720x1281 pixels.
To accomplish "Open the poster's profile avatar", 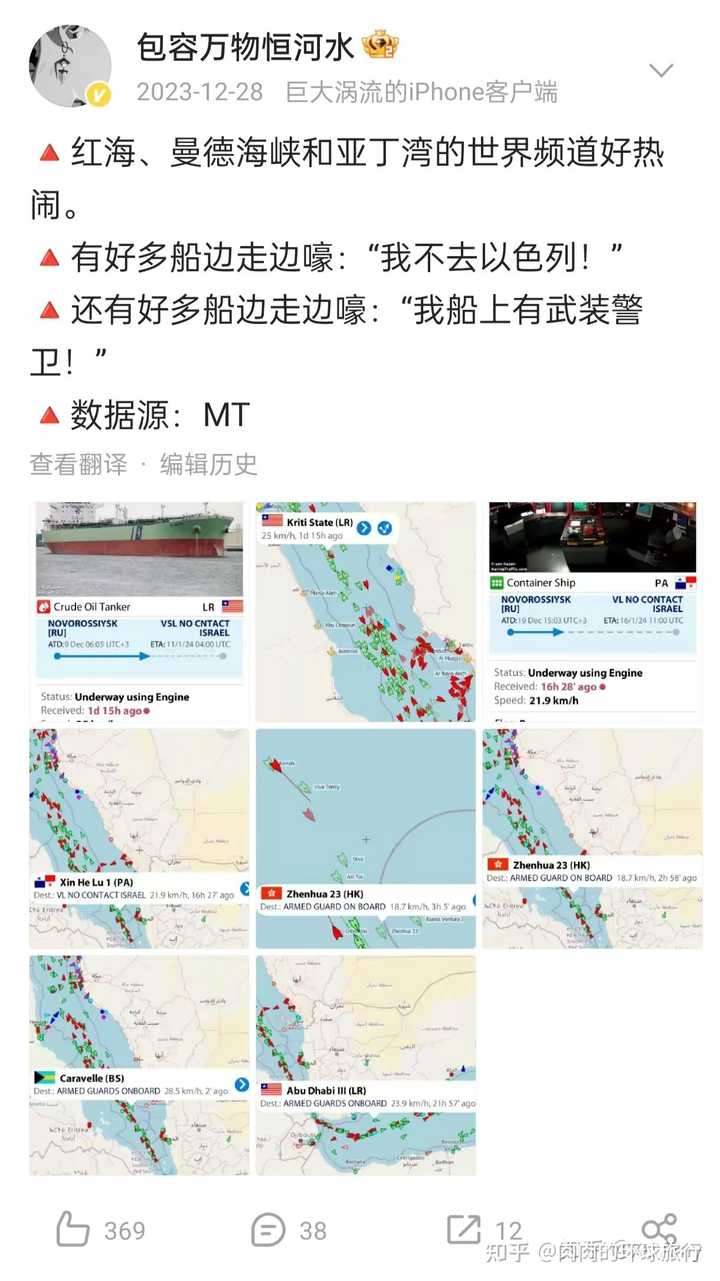I will (x=70, y=66).
